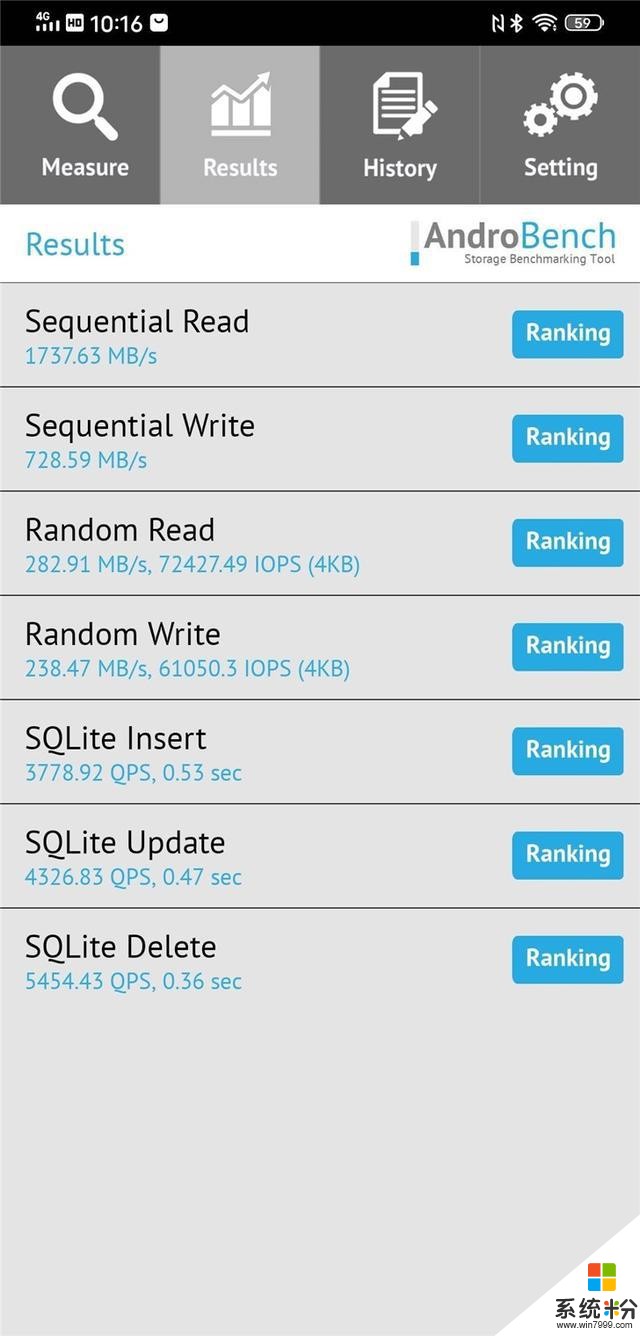The image size is (640, 1336).
Task: Go to the Setting tab
Action: point(560,125)
